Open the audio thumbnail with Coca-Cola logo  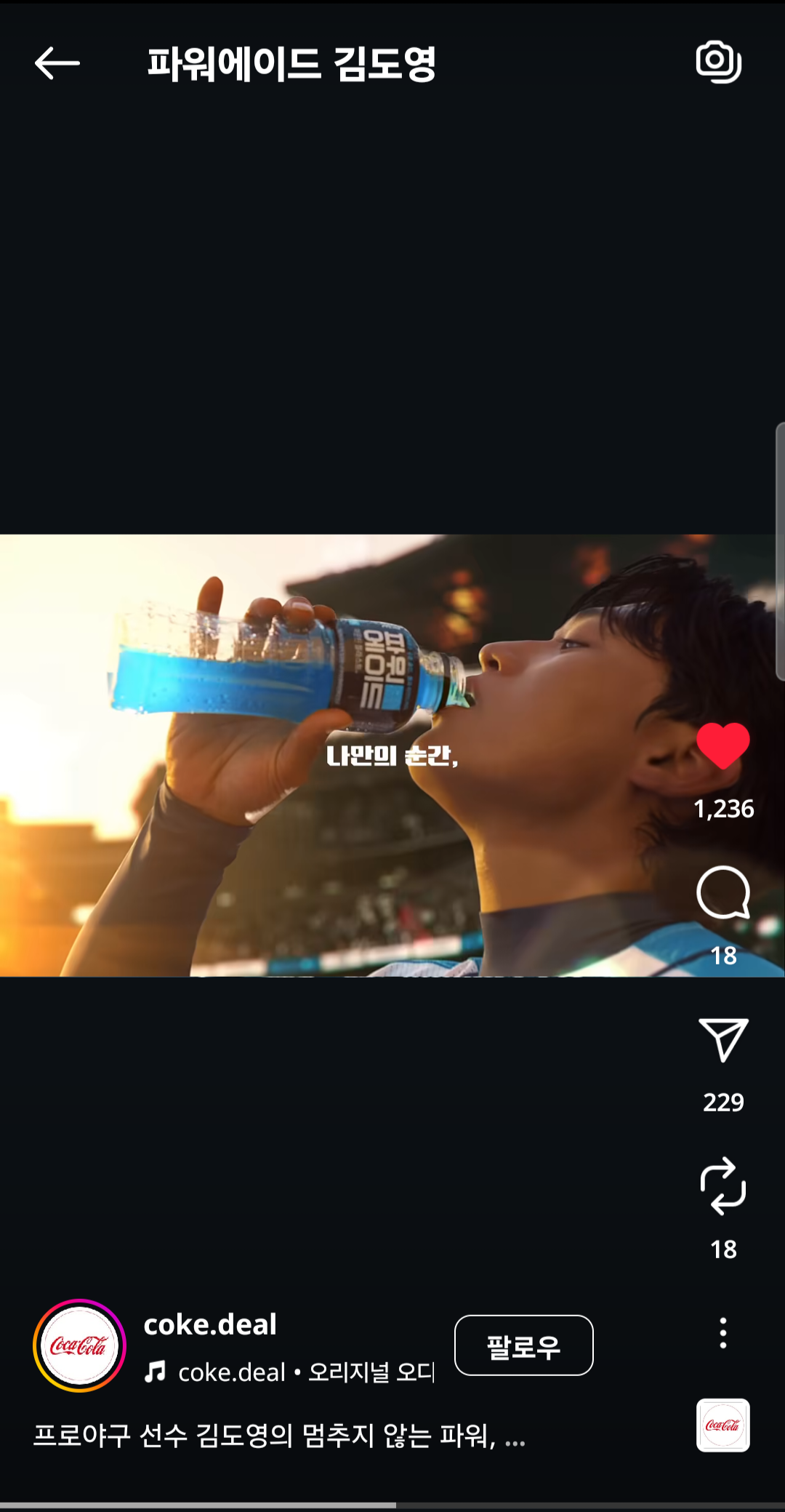[x=722, y=1425]
